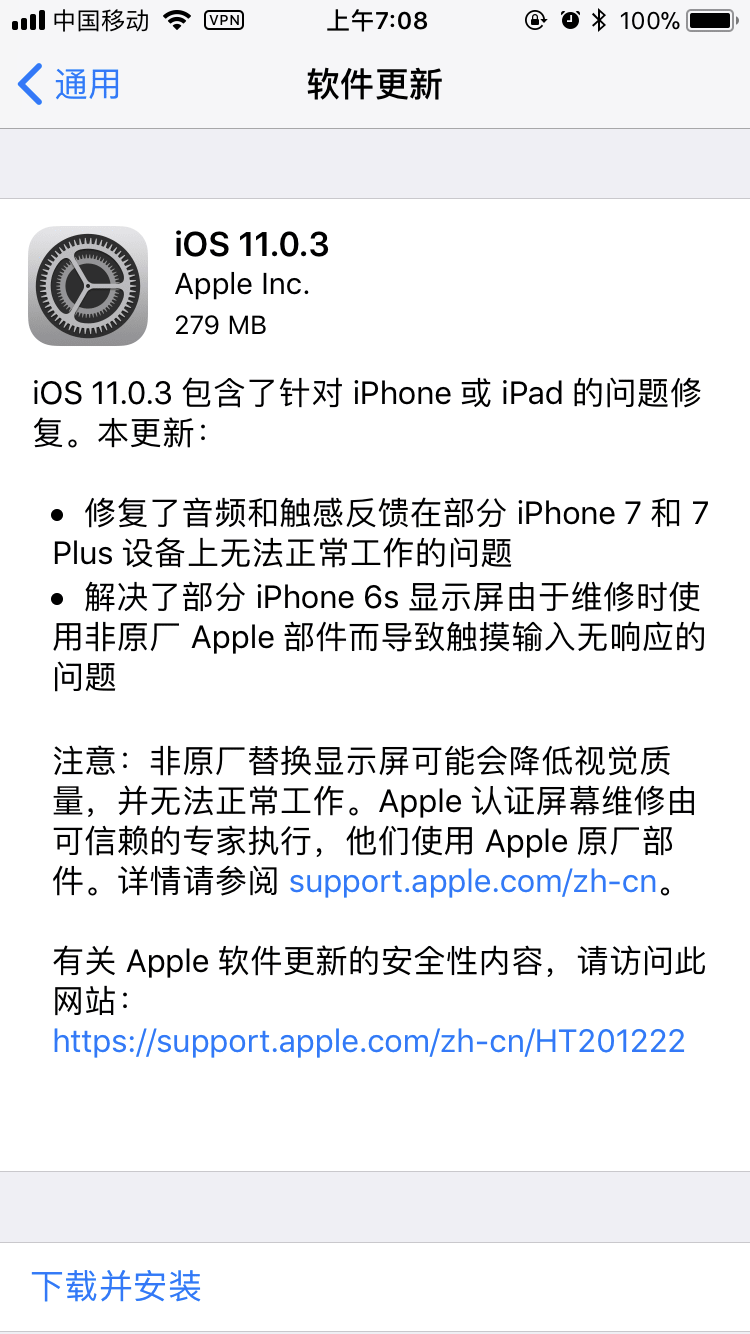Viewport: 750px width, 1334px height.
Task: Go back to 通用 settings
Action: [x=70, y=85]
